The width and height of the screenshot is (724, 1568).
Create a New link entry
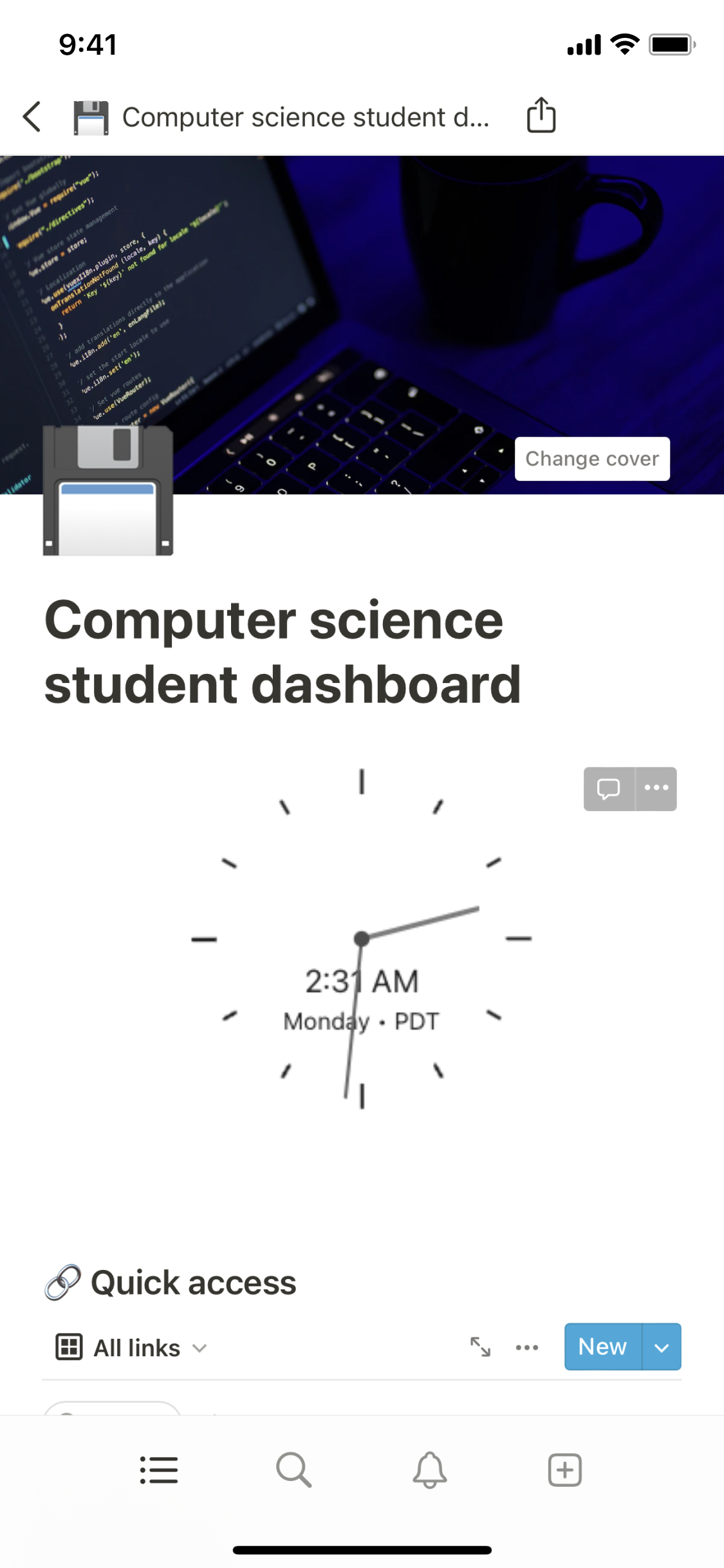click(602, 1347)
